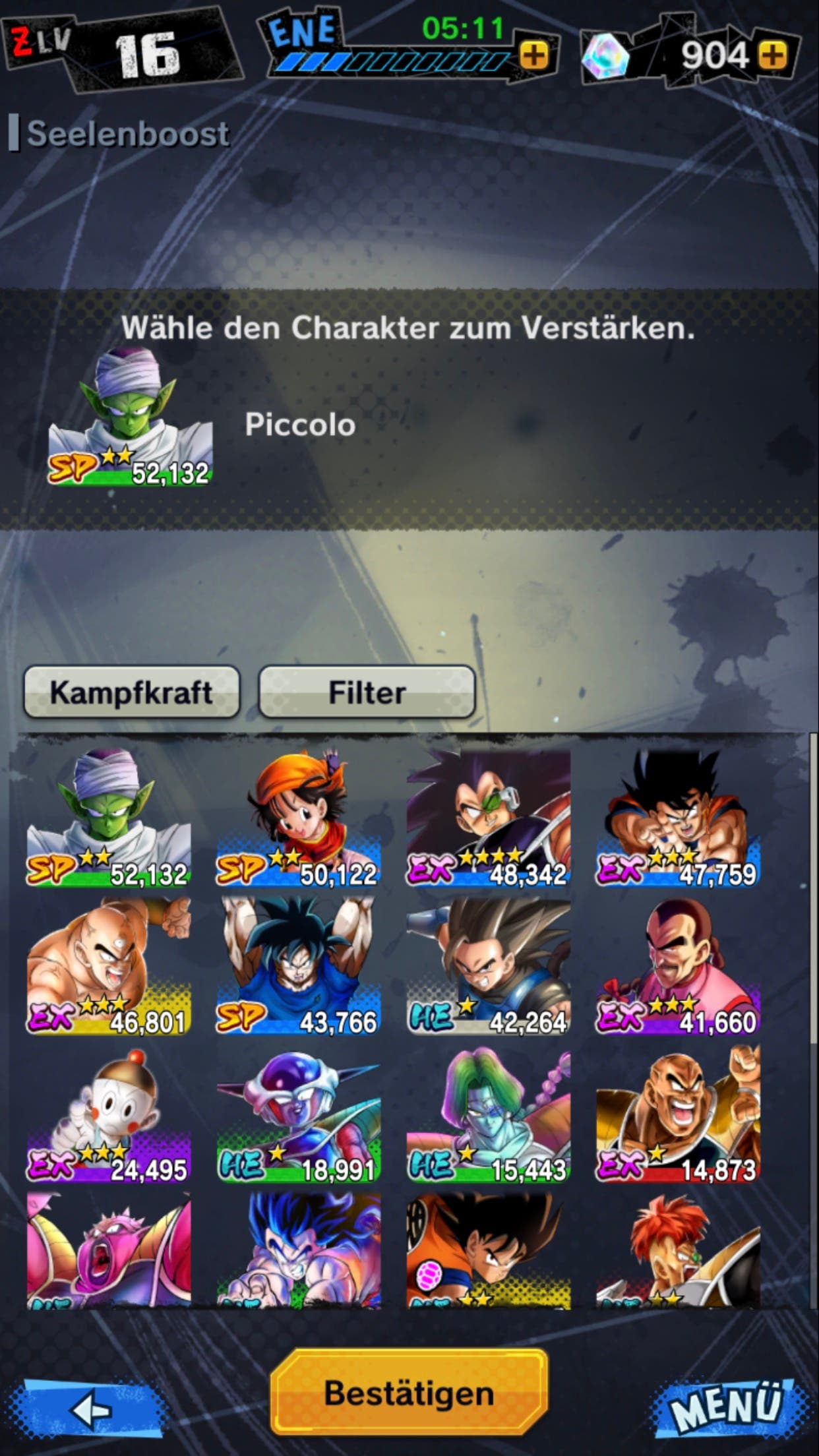819x1456 pixels.
Task: Pick the EX character with 47,759 power
Action: coord(678,818)
